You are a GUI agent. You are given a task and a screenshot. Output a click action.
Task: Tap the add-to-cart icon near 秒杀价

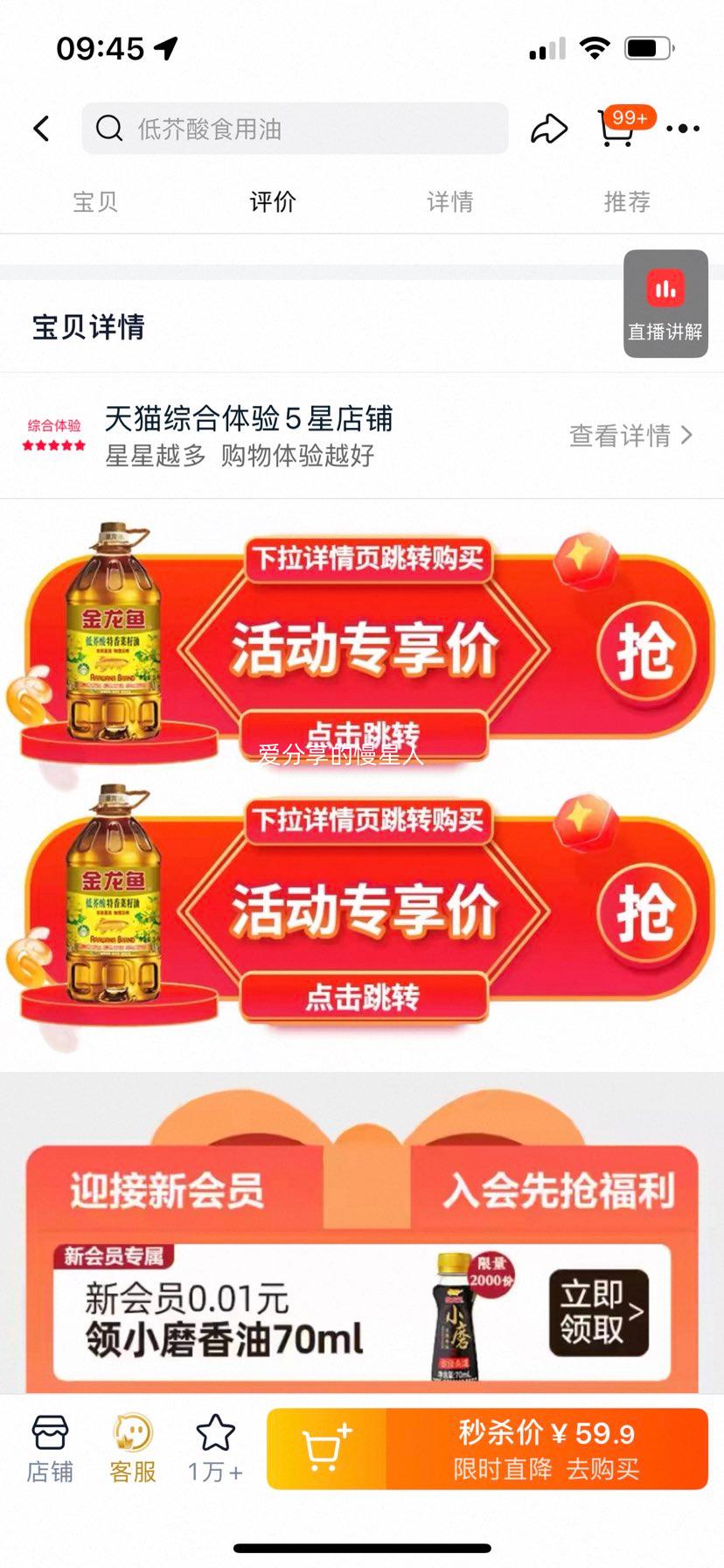324,1445
